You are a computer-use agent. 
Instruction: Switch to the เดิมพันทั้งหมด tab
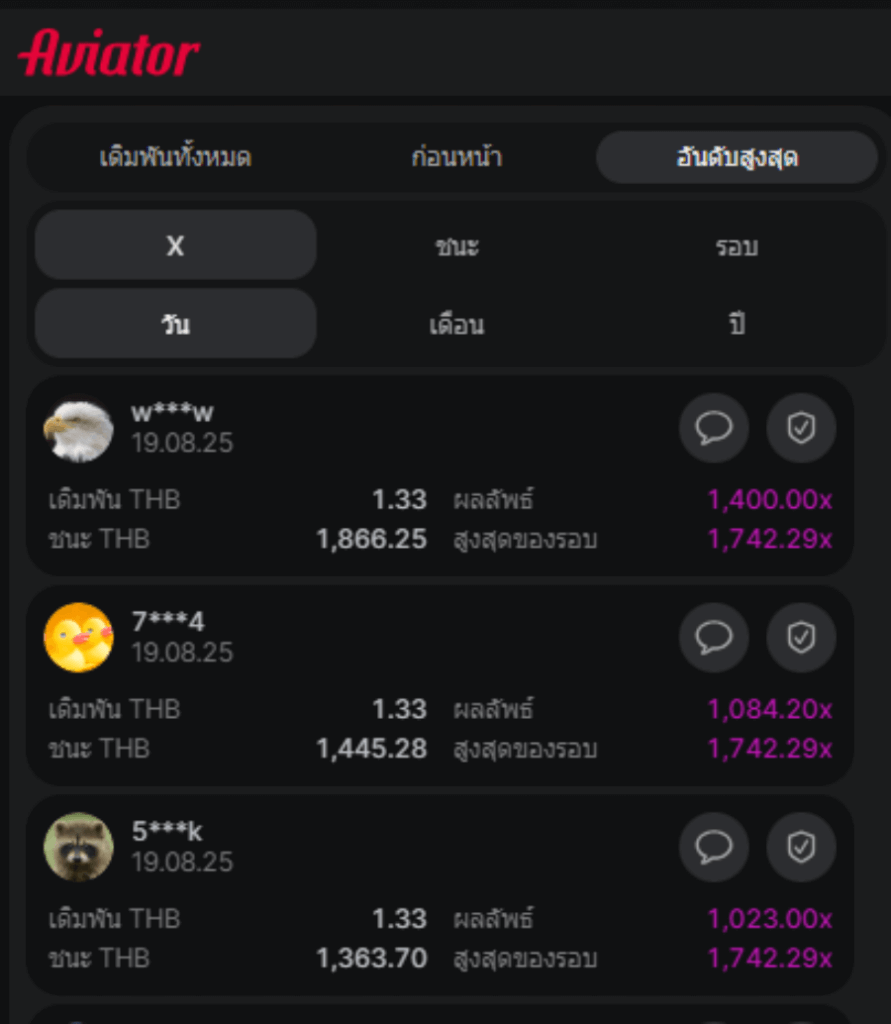[x=175, y=157]
